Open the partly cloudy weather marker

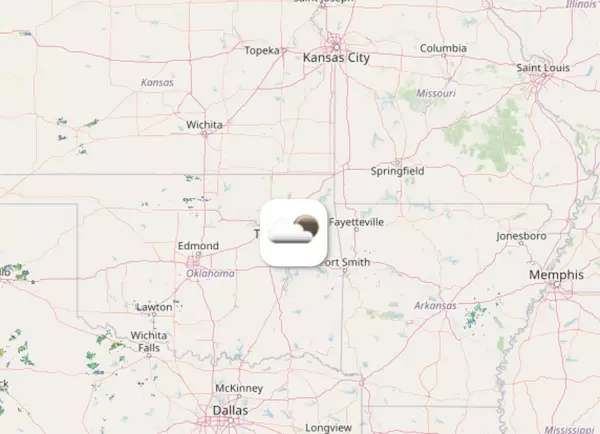(294, 232)
